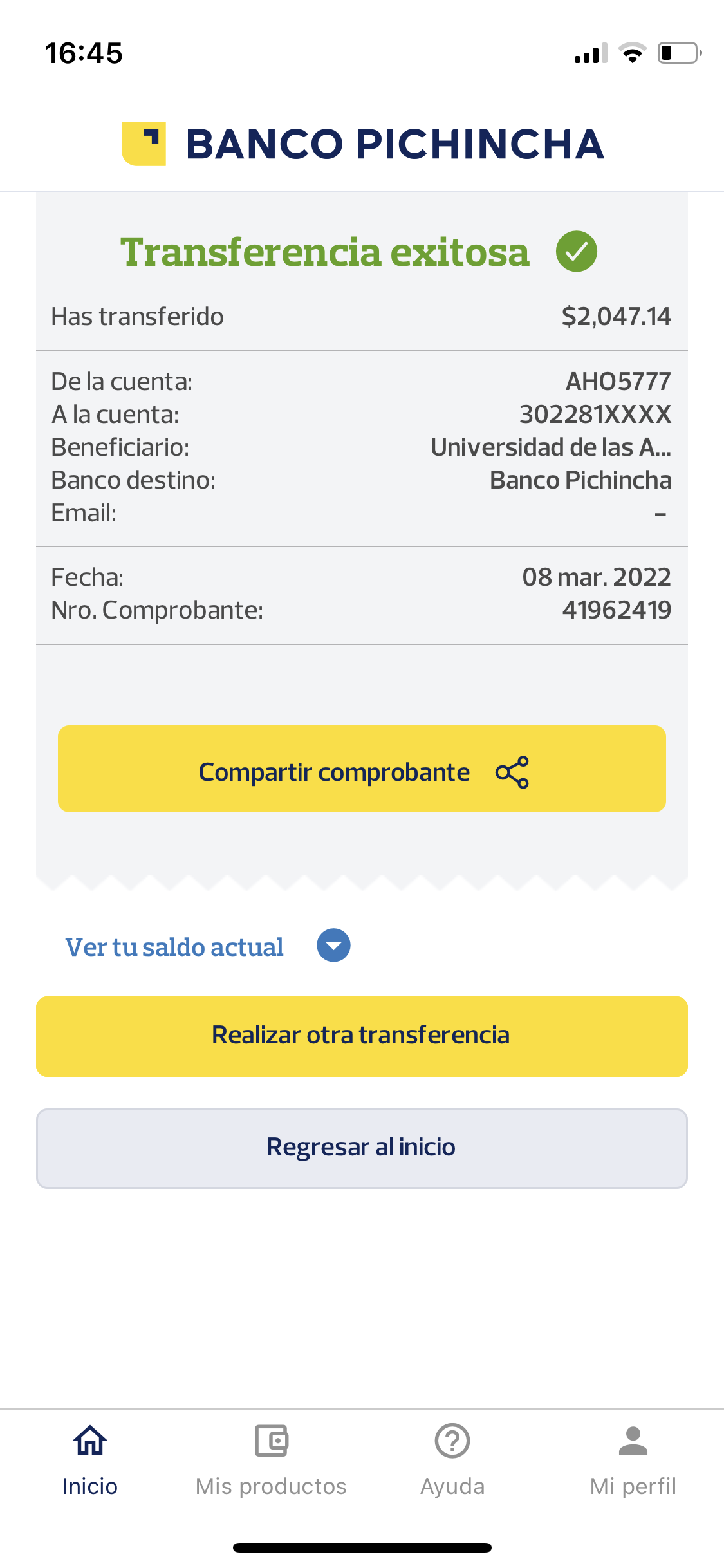724x1568 pixels.
Task: Select the Mi perfil tab
Action: 633,1460
